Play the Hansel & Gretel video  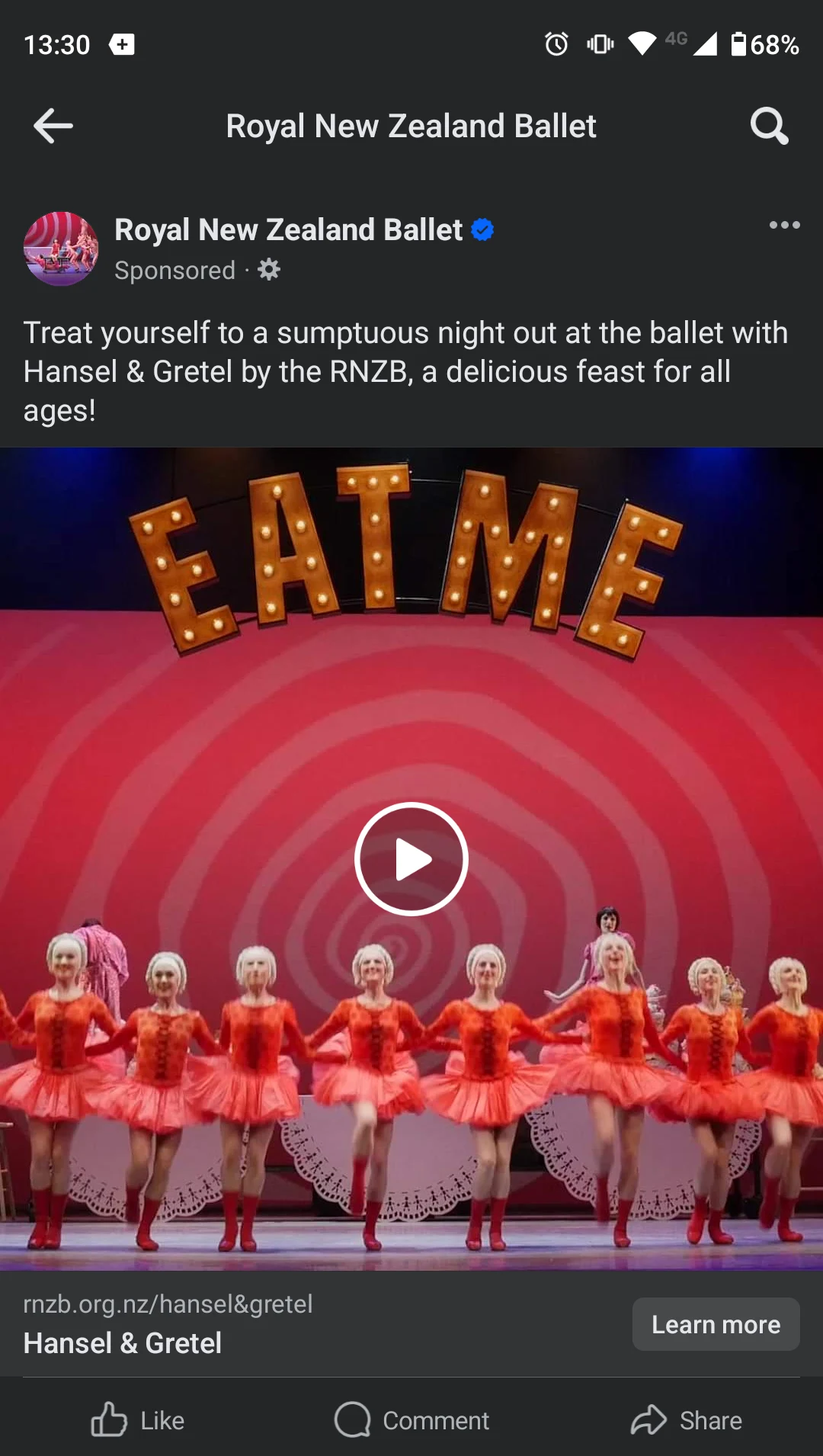[411, 859]
